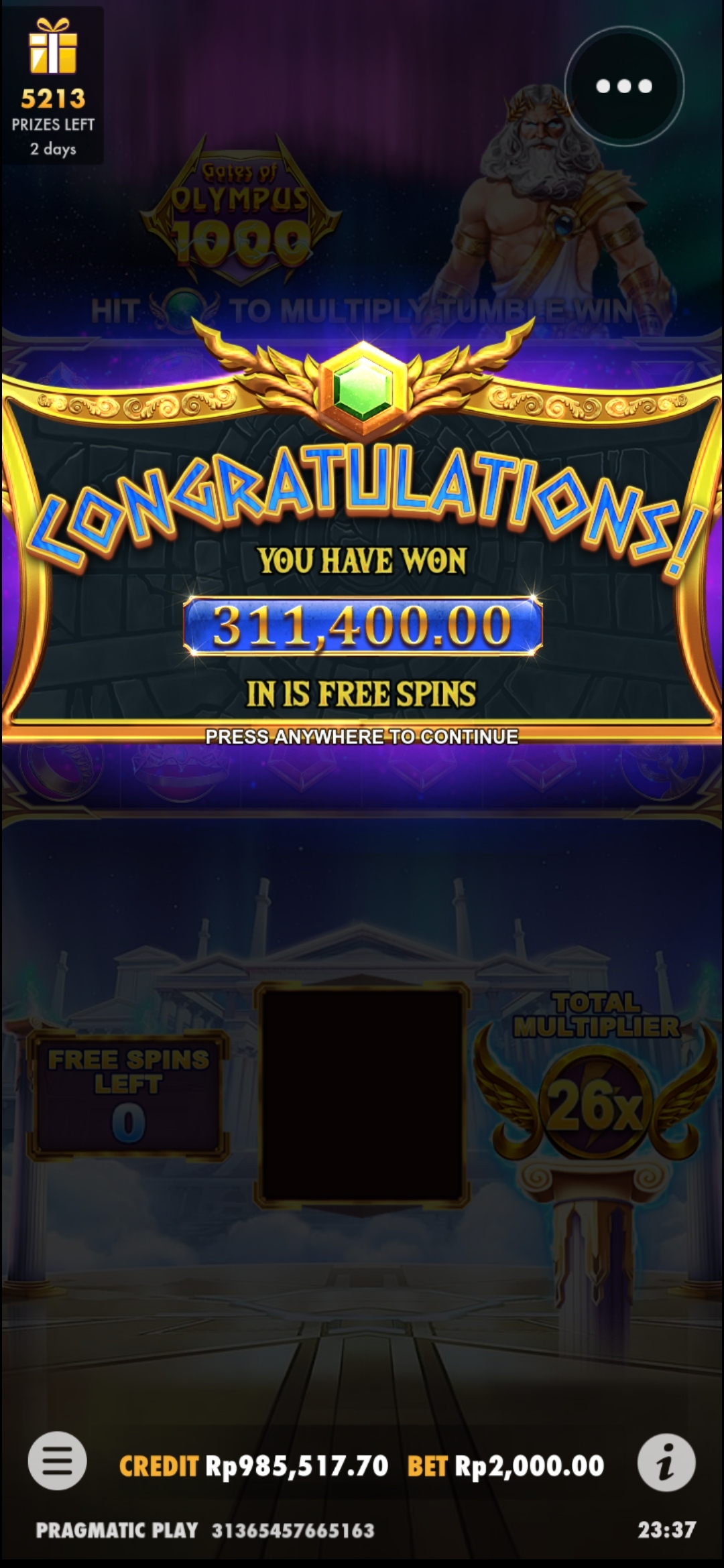Viewport: 724px width, 1568px height.
Task: Open the prize drop gift box
Action: point(53,47)
